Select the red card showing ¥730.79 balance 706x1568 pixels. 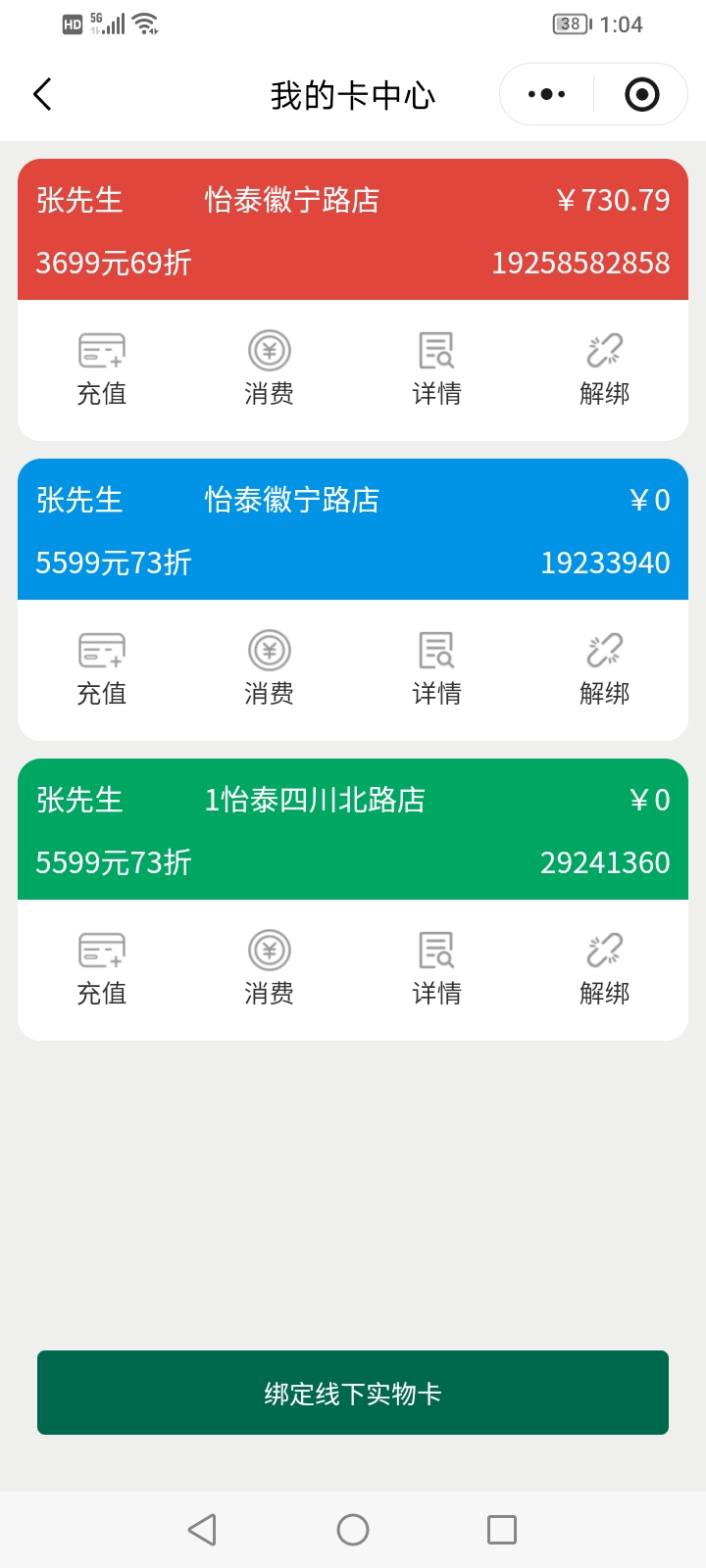click(353, 230)
